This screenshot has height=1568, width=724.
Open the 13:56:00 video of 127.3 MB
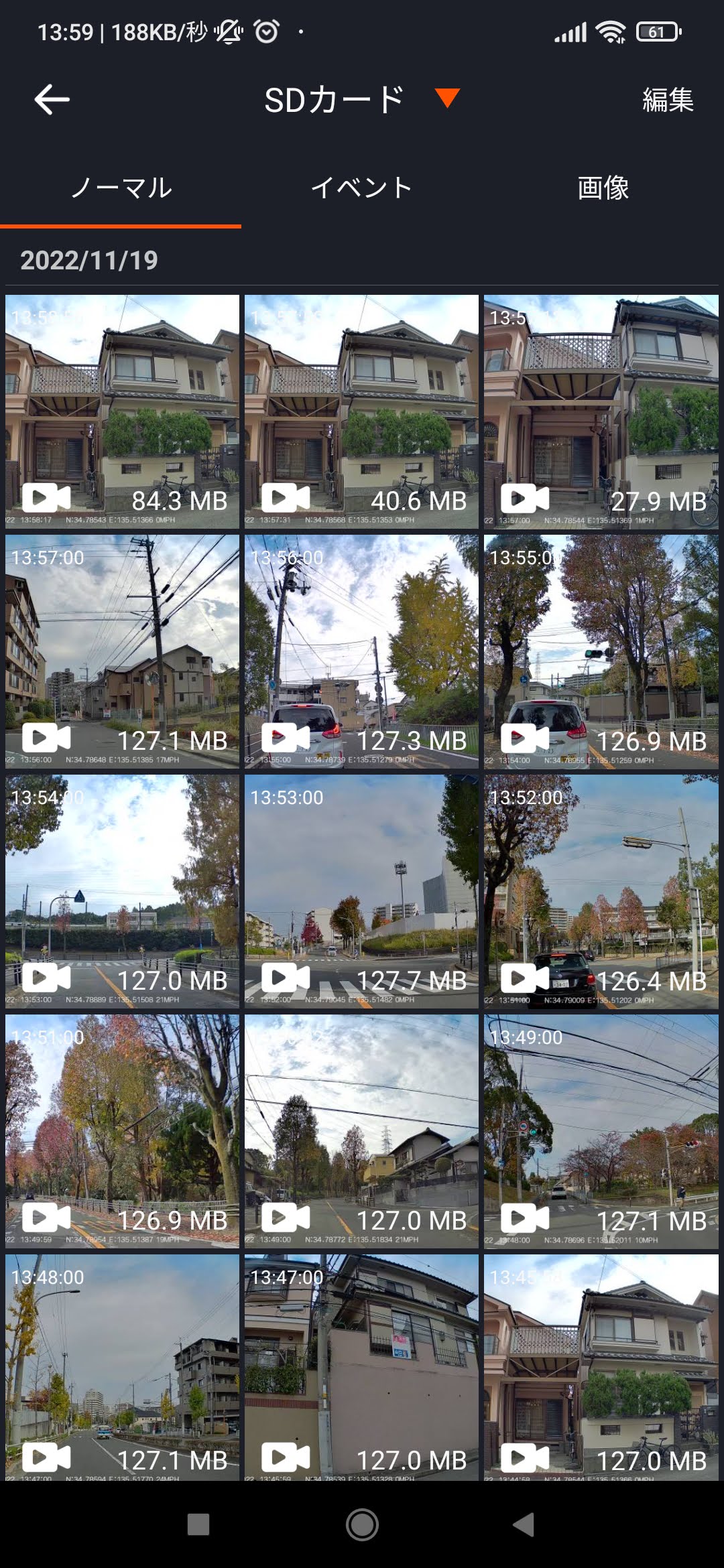[361, 651]
